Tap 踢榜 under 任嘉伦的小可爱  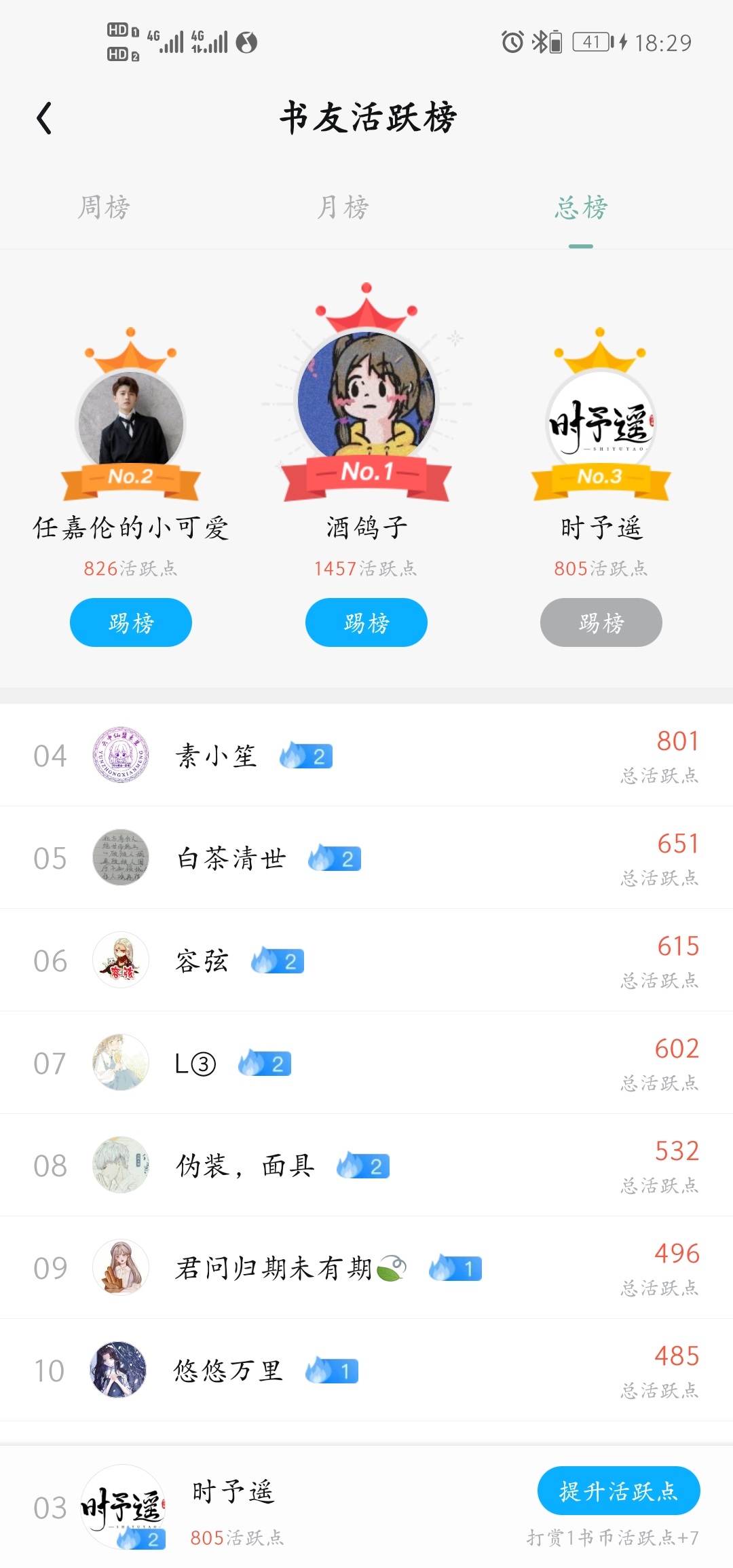point(131,622)
